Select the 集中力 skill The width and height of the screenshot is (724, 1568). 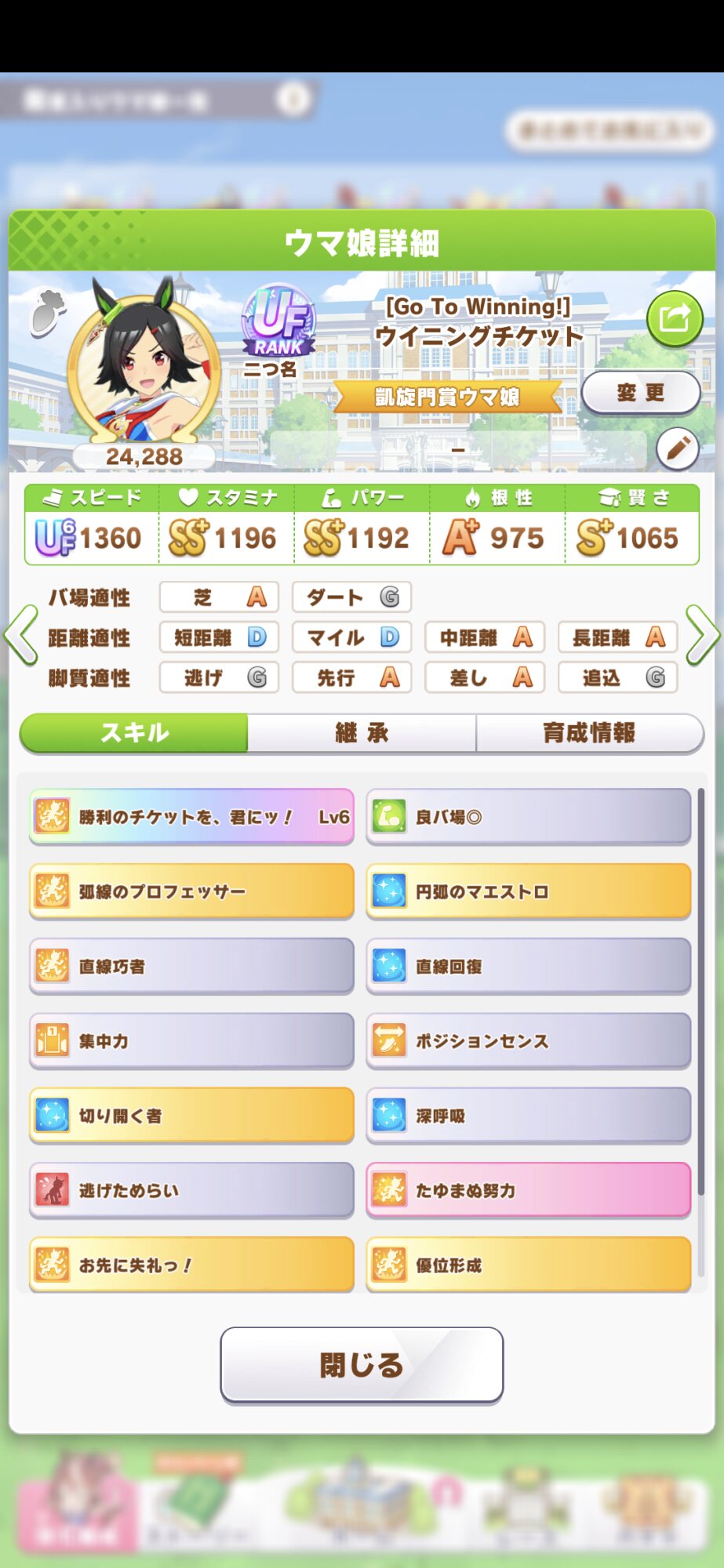(x=191, y=1041)
